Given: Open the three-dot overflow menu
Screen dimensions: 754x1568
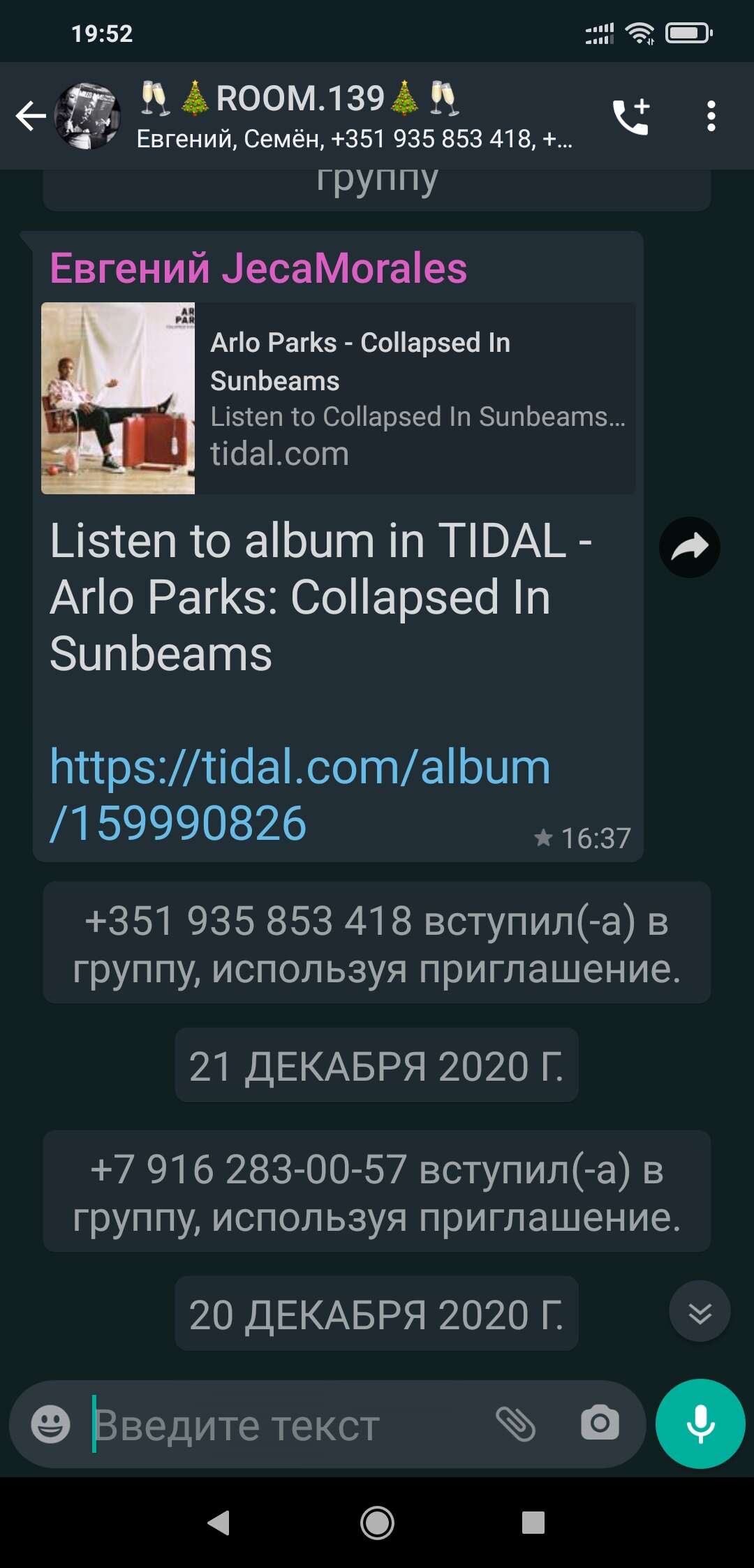Looking at the screenshot, I should point(711,116).
